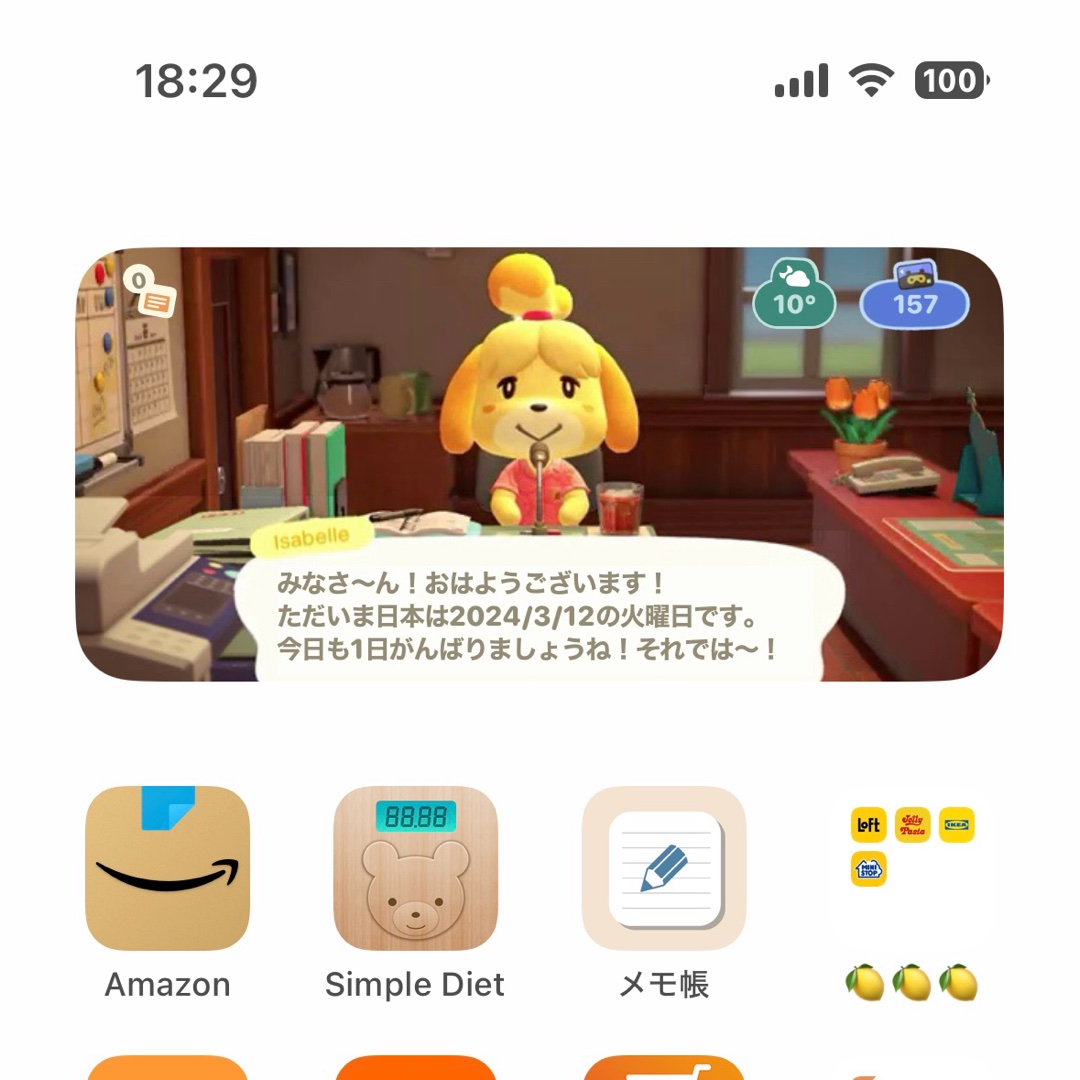Image resolution: width=1080 pixels, height=1080 pixels.
Task: Open the Isabelle announcement widget
Action: [x=540, y=464]
